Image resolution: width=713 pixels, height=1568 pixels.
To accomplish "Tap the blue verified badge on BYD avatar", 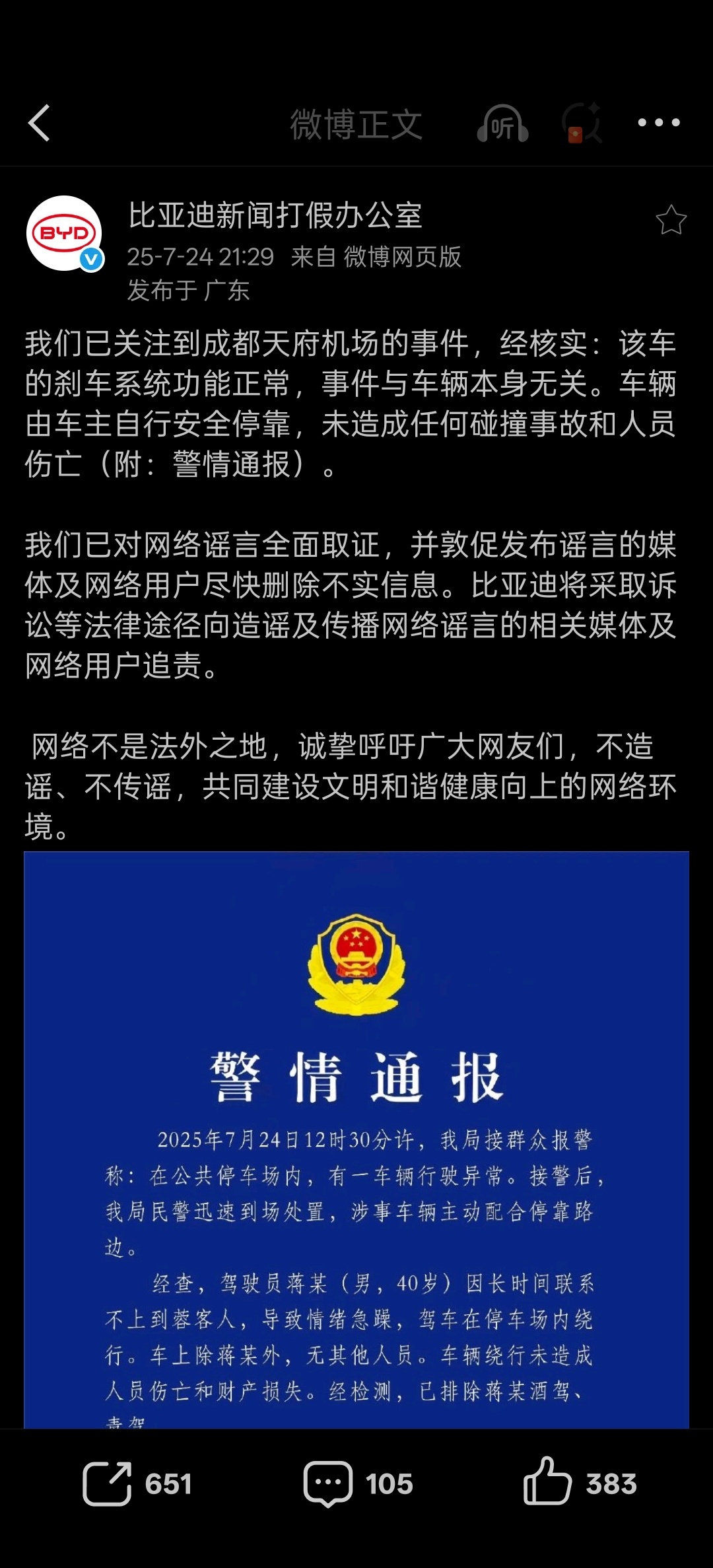I will (90, 258).
